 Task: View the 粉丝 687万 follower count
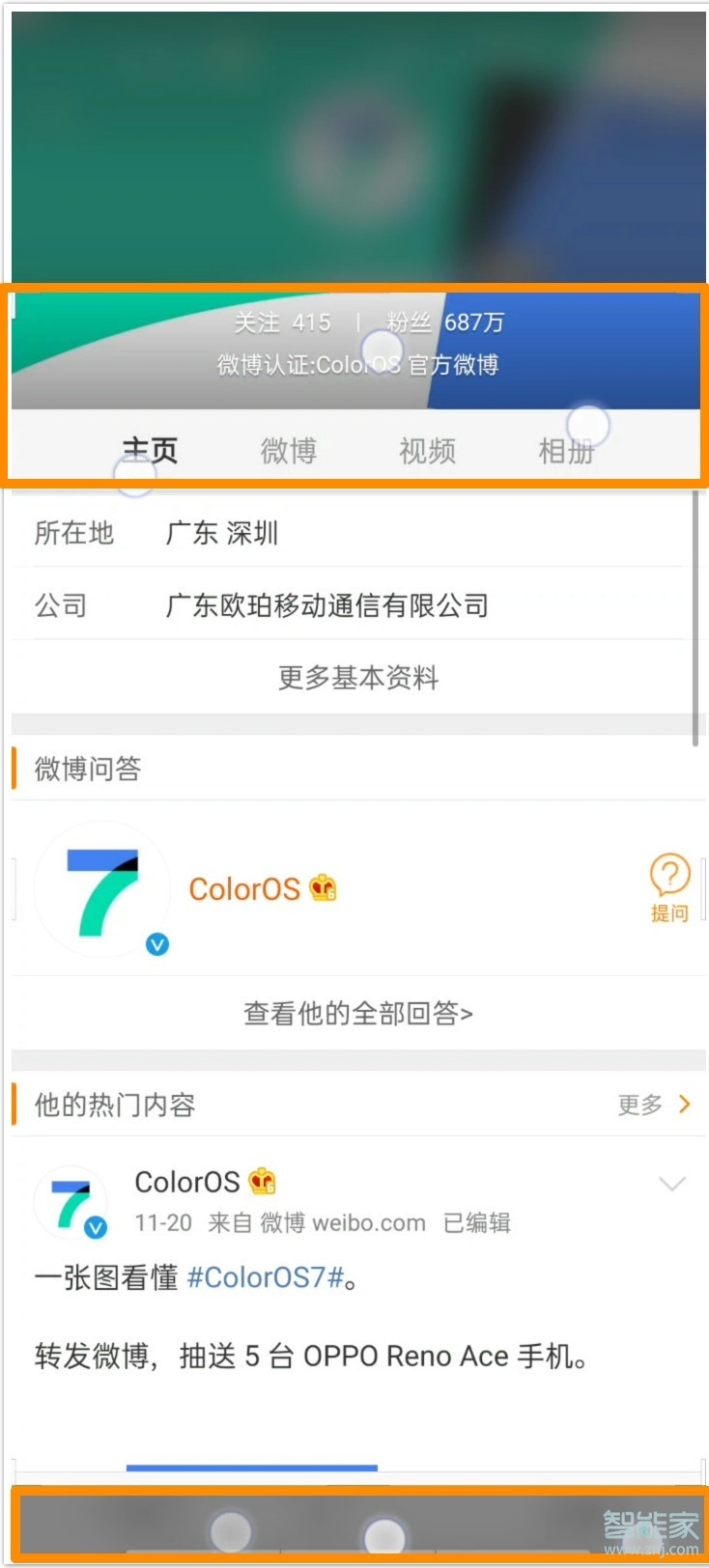[447, 322]
